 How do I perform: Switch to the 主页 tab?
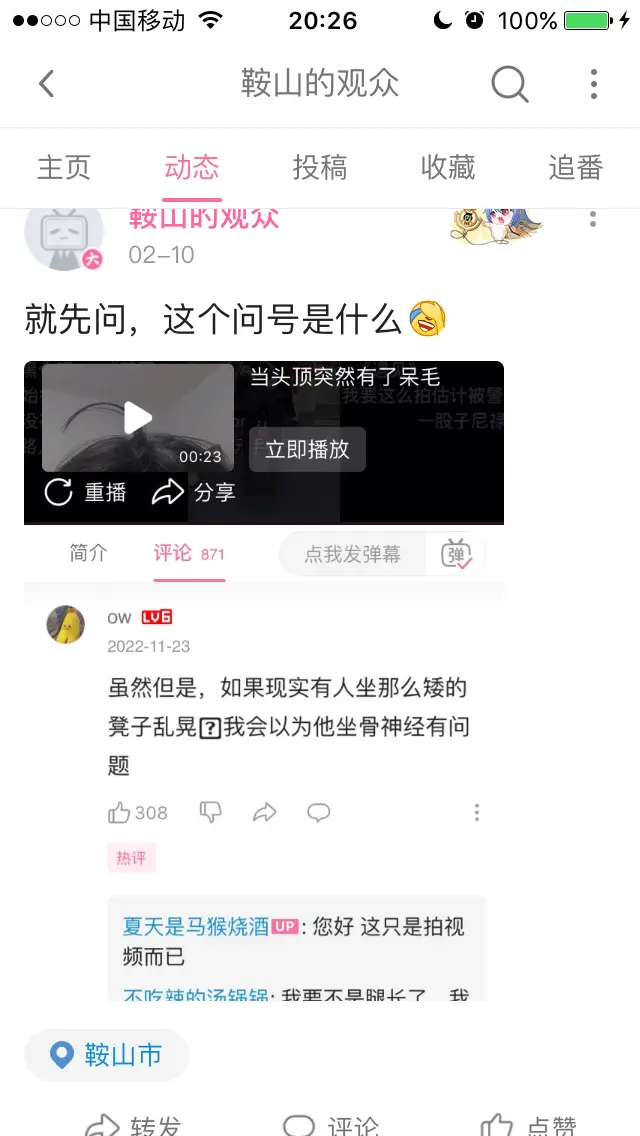coord(64,167)
